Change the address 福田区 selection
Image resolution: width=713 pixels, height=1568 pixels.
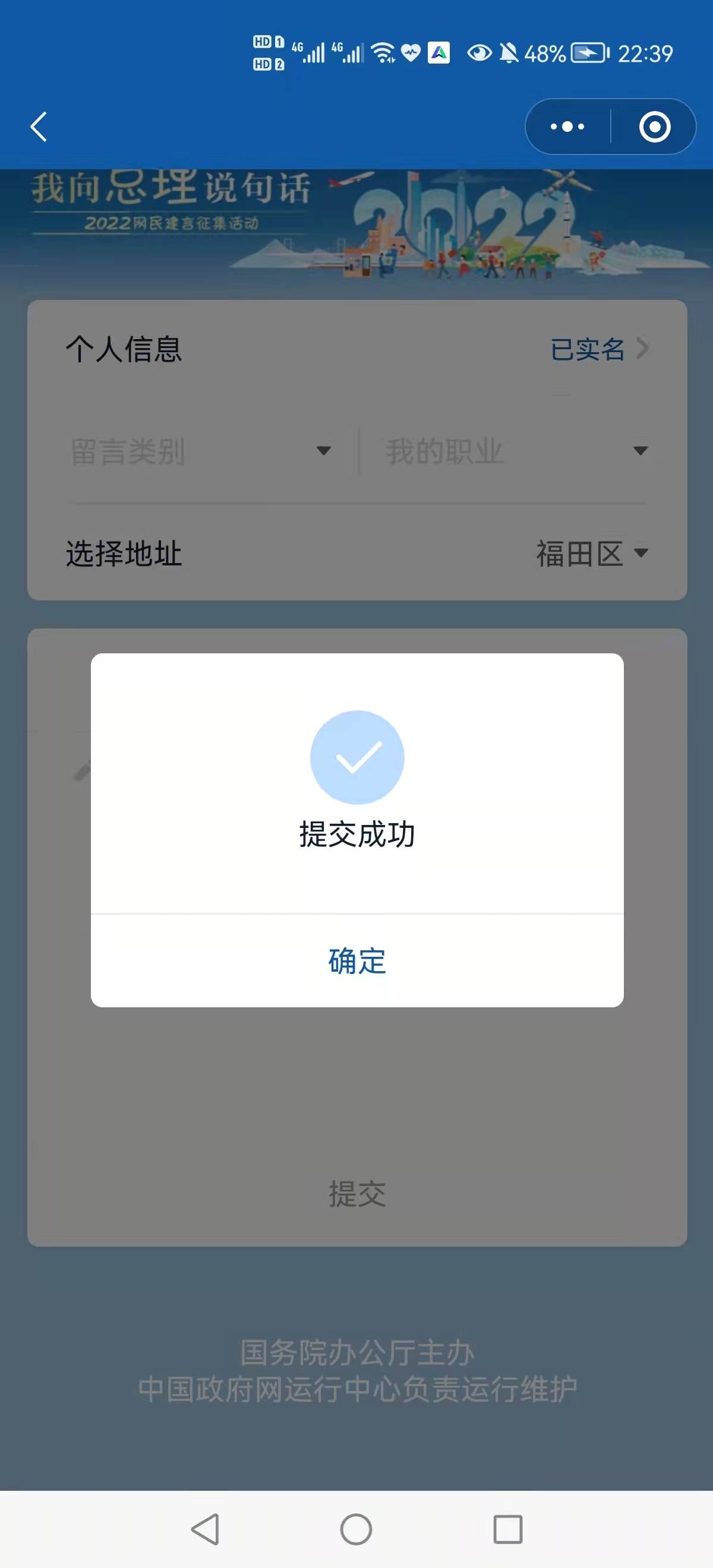tap(591, 554)
